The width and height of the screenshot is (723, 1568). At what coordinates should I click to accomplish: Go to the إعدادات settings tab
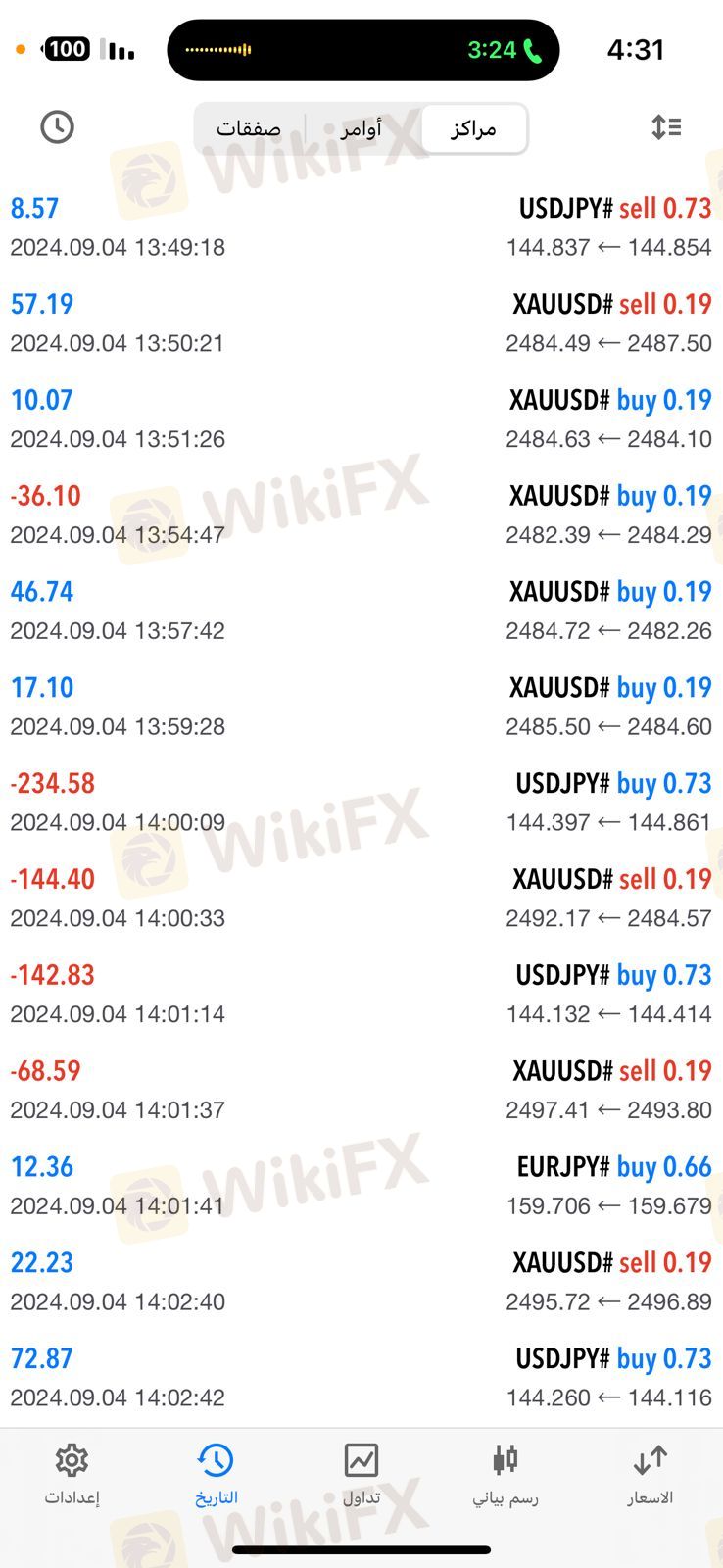(x=72, y=1474)
